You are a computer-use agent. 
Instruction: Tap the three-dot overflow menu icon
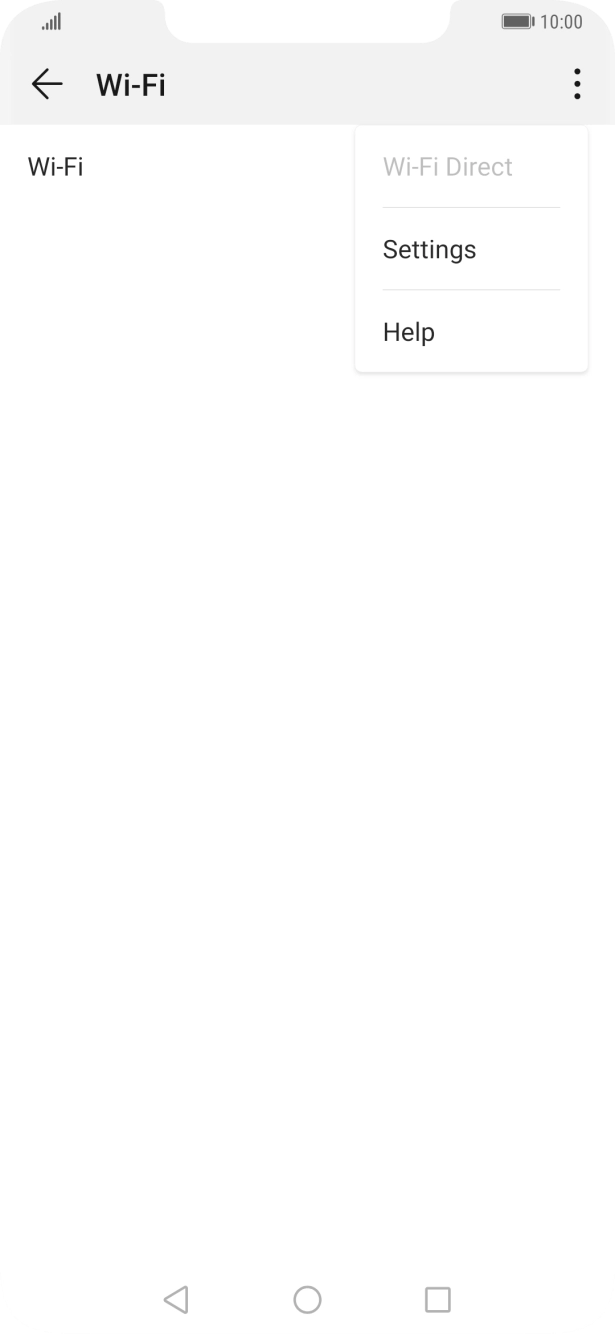(x=577, y=85)
